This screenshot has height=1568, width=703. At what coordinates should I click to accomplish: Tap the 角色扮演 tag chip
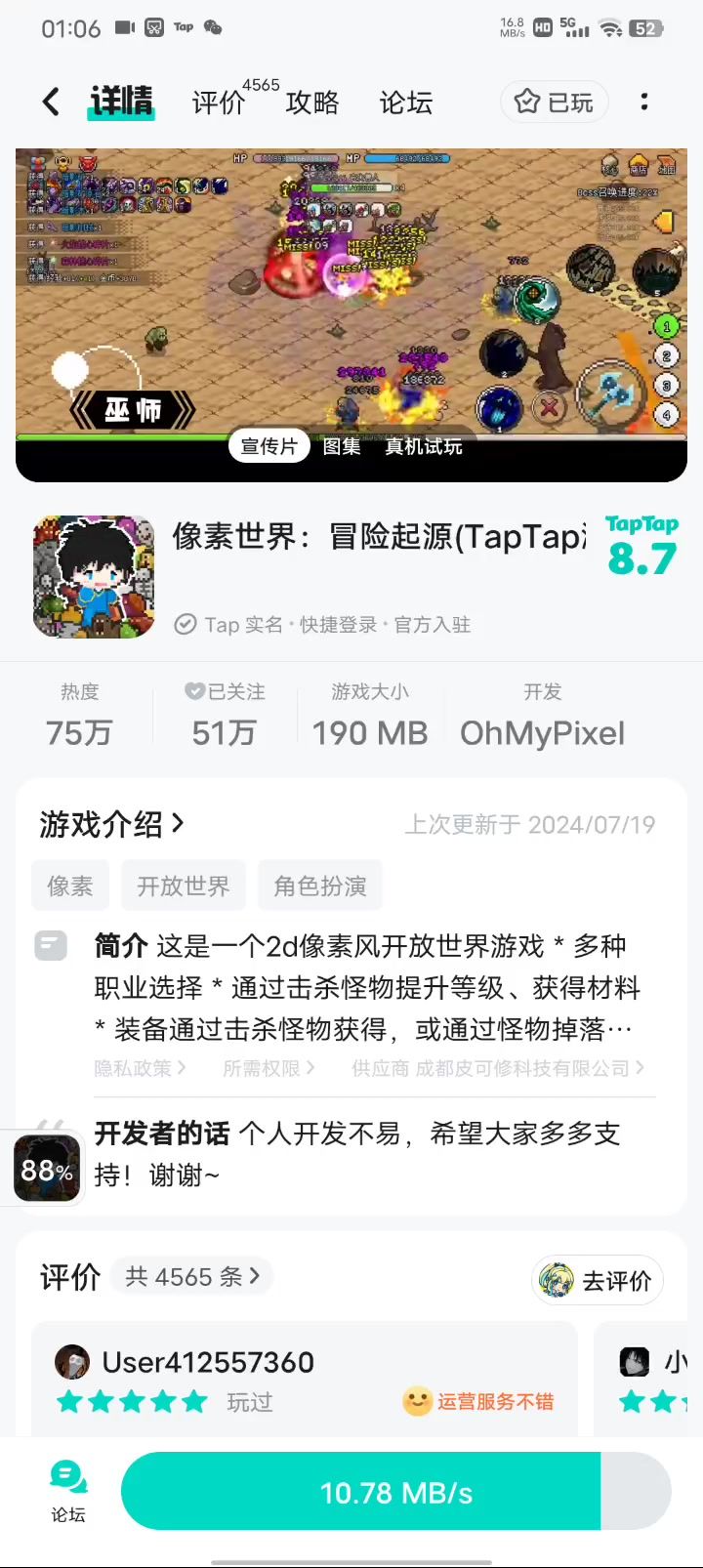[x=319, y=886]
